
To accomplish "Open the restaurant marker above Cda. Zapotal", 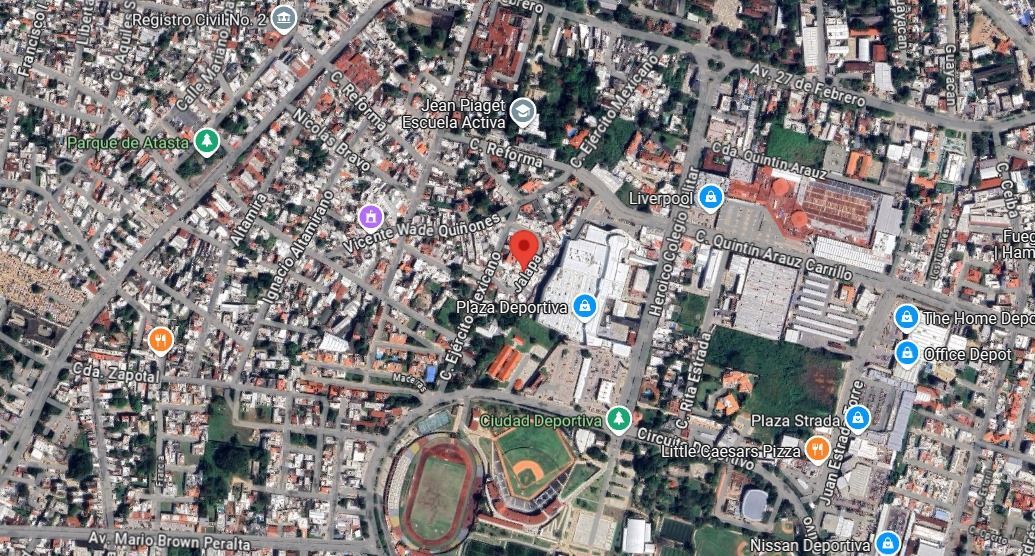I will pyautogui.click(x=160, y=341).
